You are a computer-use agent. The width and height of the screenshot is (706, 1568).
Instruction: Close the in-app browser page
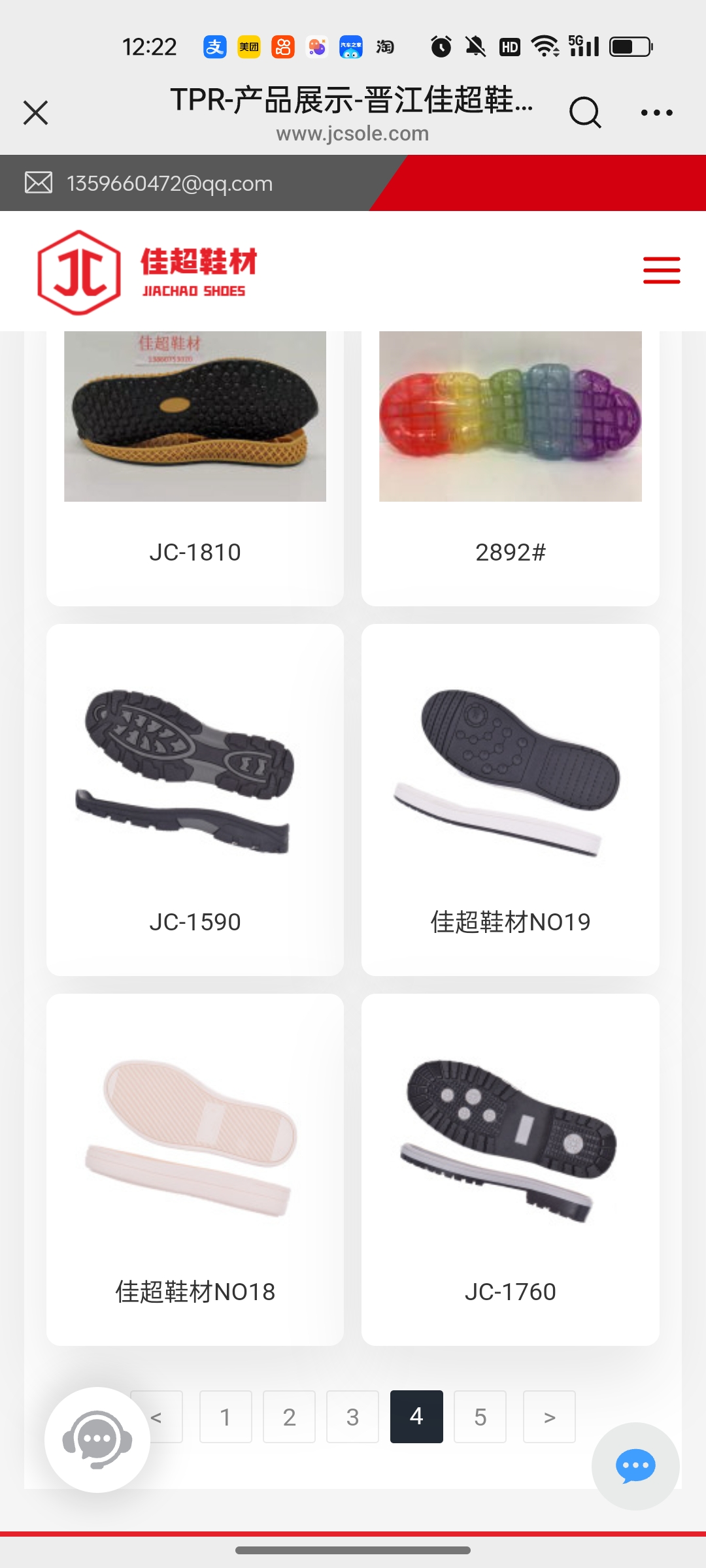[x=36, y=112]
